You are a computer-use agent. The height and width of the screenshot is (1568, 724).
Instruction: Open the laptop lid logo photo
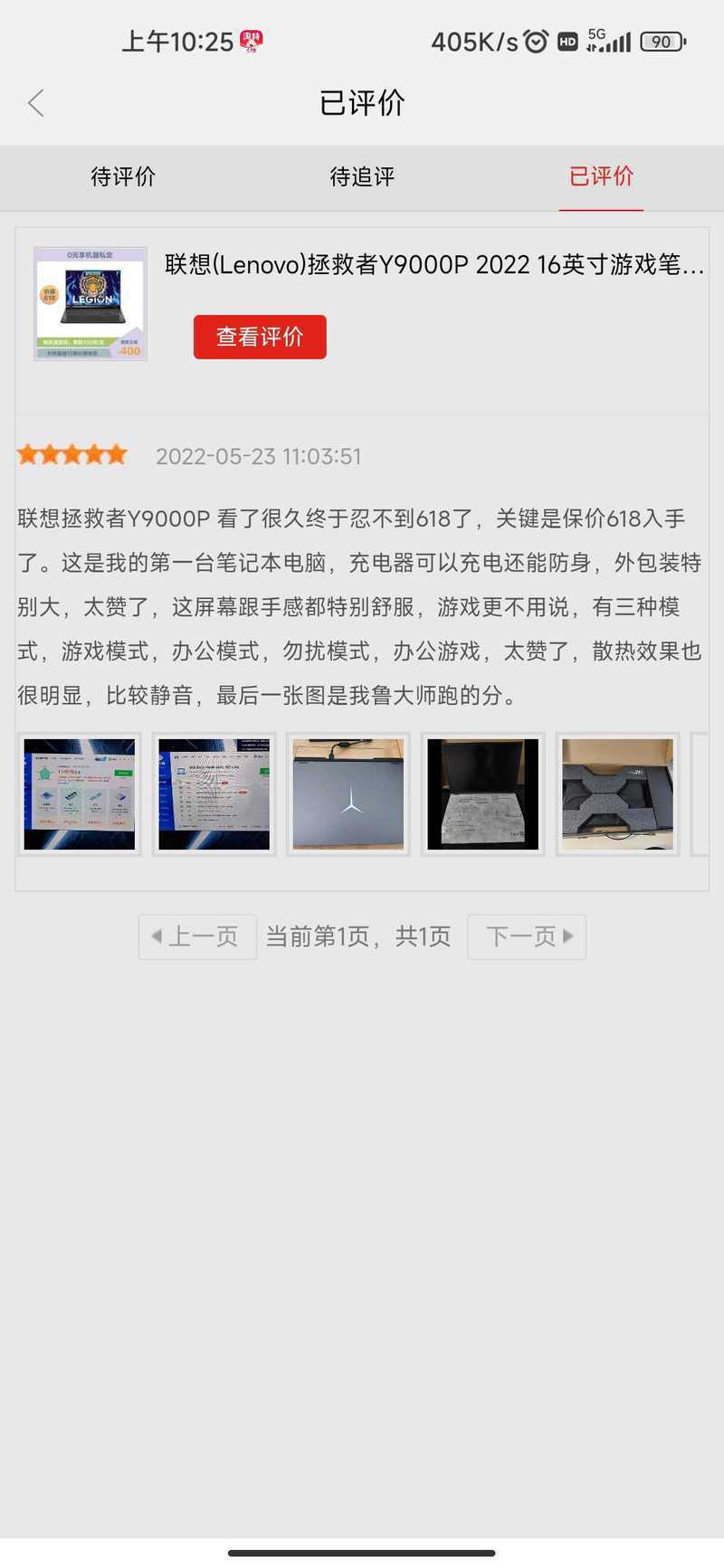(348, 794)
